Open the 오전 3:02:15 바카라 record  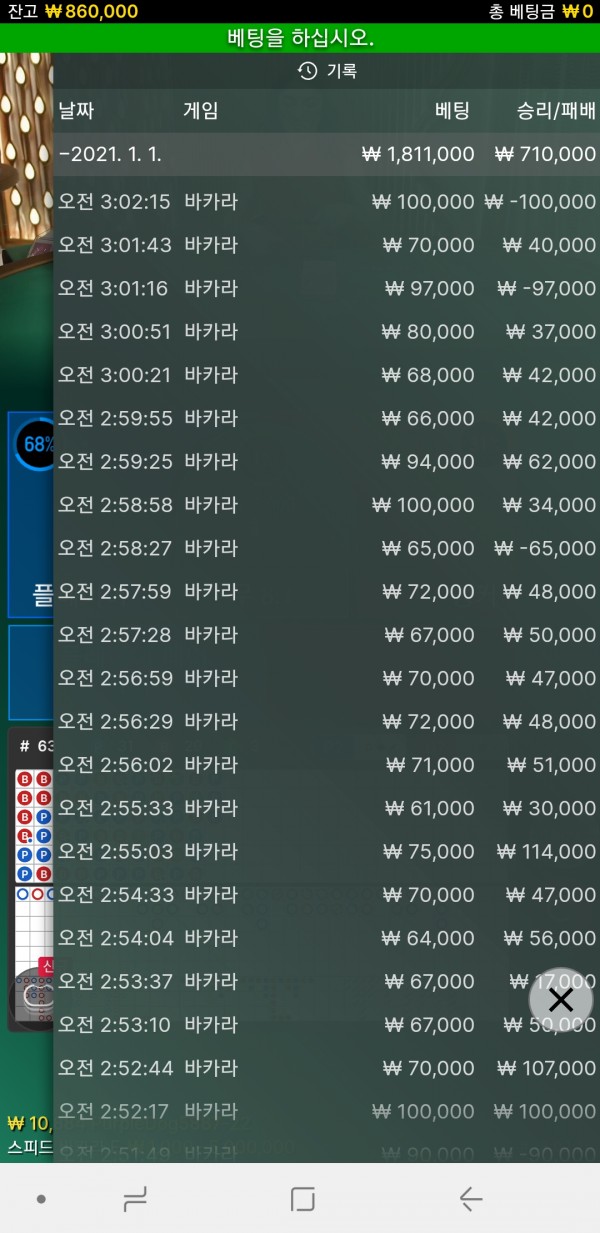pos(326,202)
